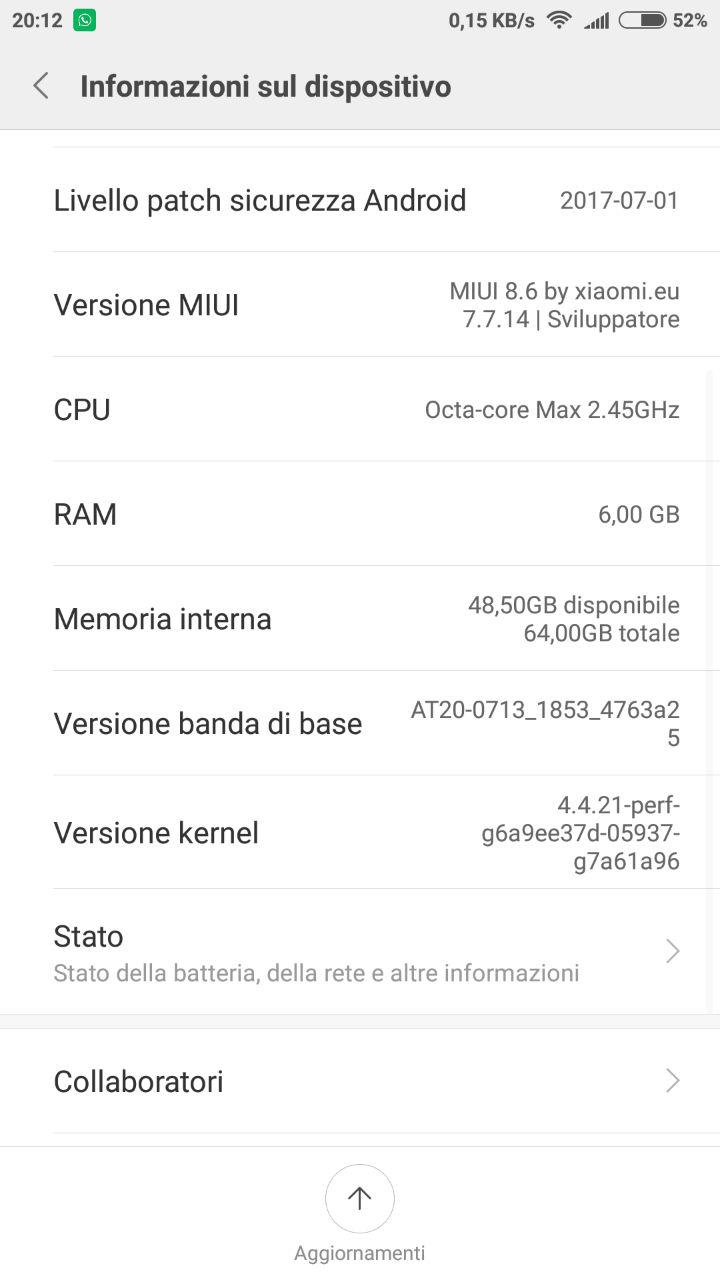720x1280 pixels.
Task: Tap the Aggiornamenti update button
Action: pyautogui.click(x=360, y=1198)
